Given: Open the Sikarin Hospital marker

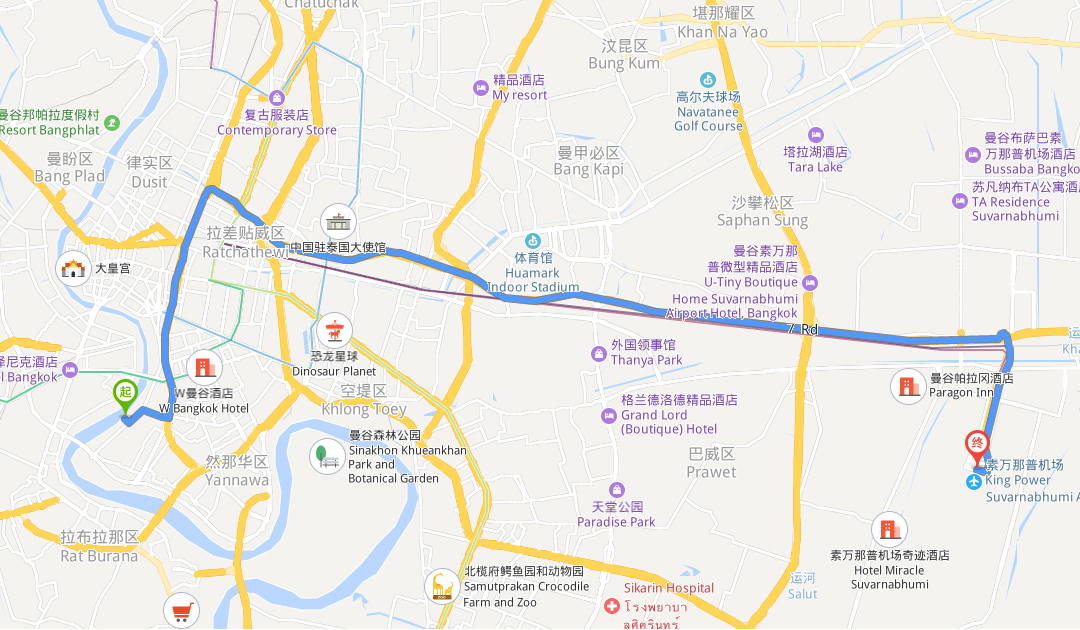Looking at the screenshot, I should (x=610, y=607).
